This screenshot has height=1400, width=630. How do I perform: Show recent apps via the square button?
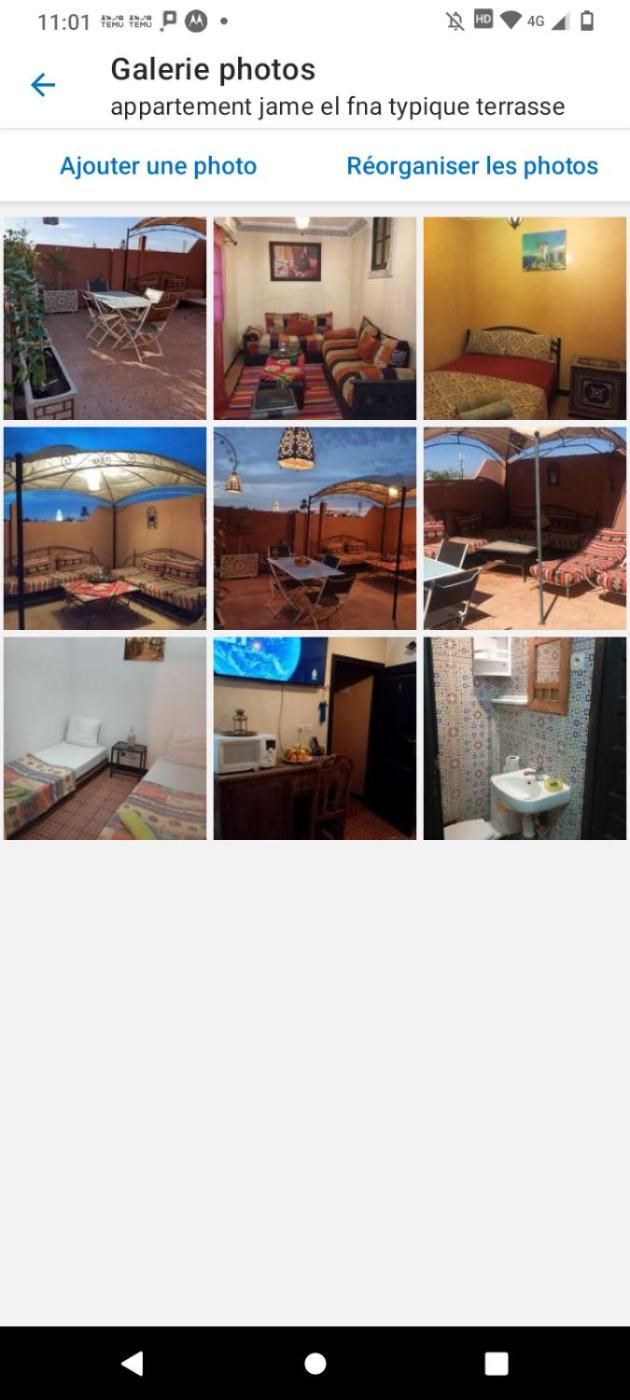(496, 1363)
